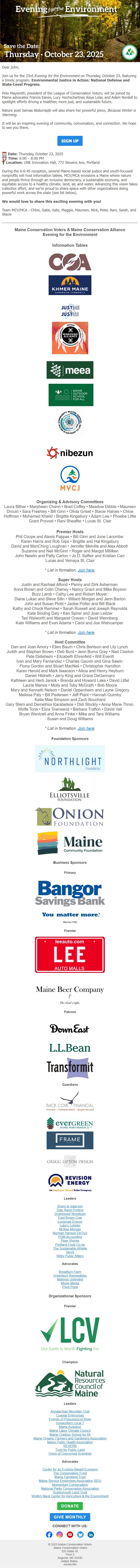Tap the blue SIGN UP button
The width and height of the screenshot is (140, 1568).
click(x=69, y=141)
